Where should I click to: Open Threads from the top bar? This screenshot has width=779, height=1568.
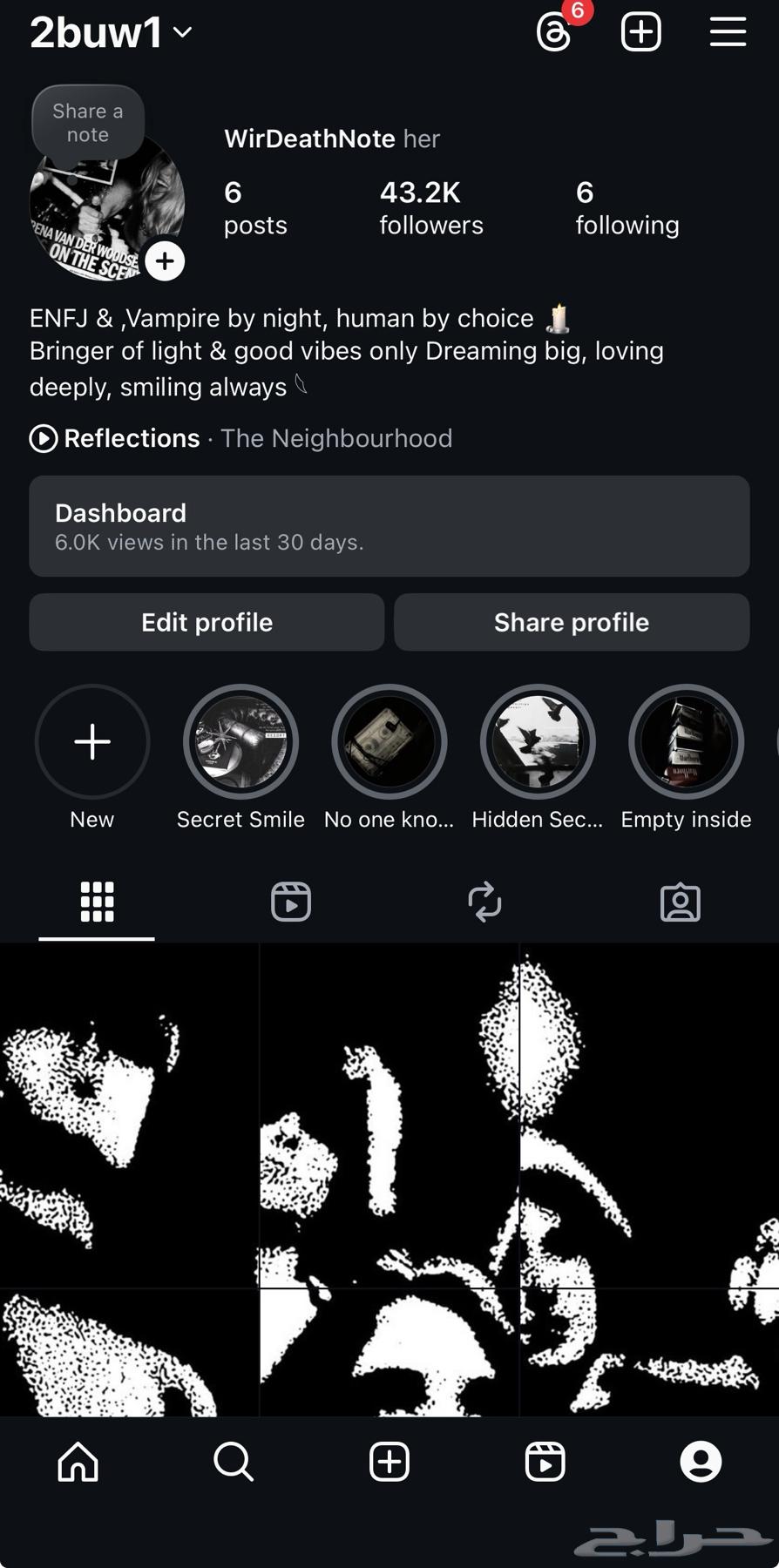point(554,33)
